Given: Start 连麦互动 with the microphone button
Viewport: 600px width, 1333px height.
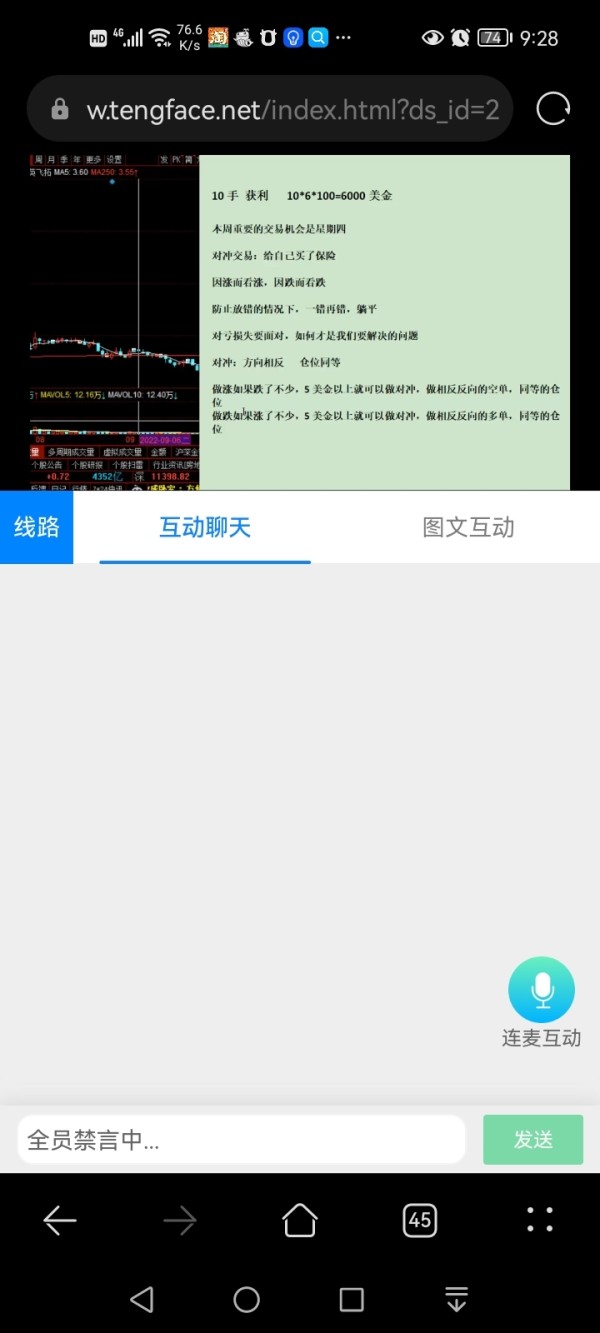Looking at the screenshot, I should click(541, 990).
